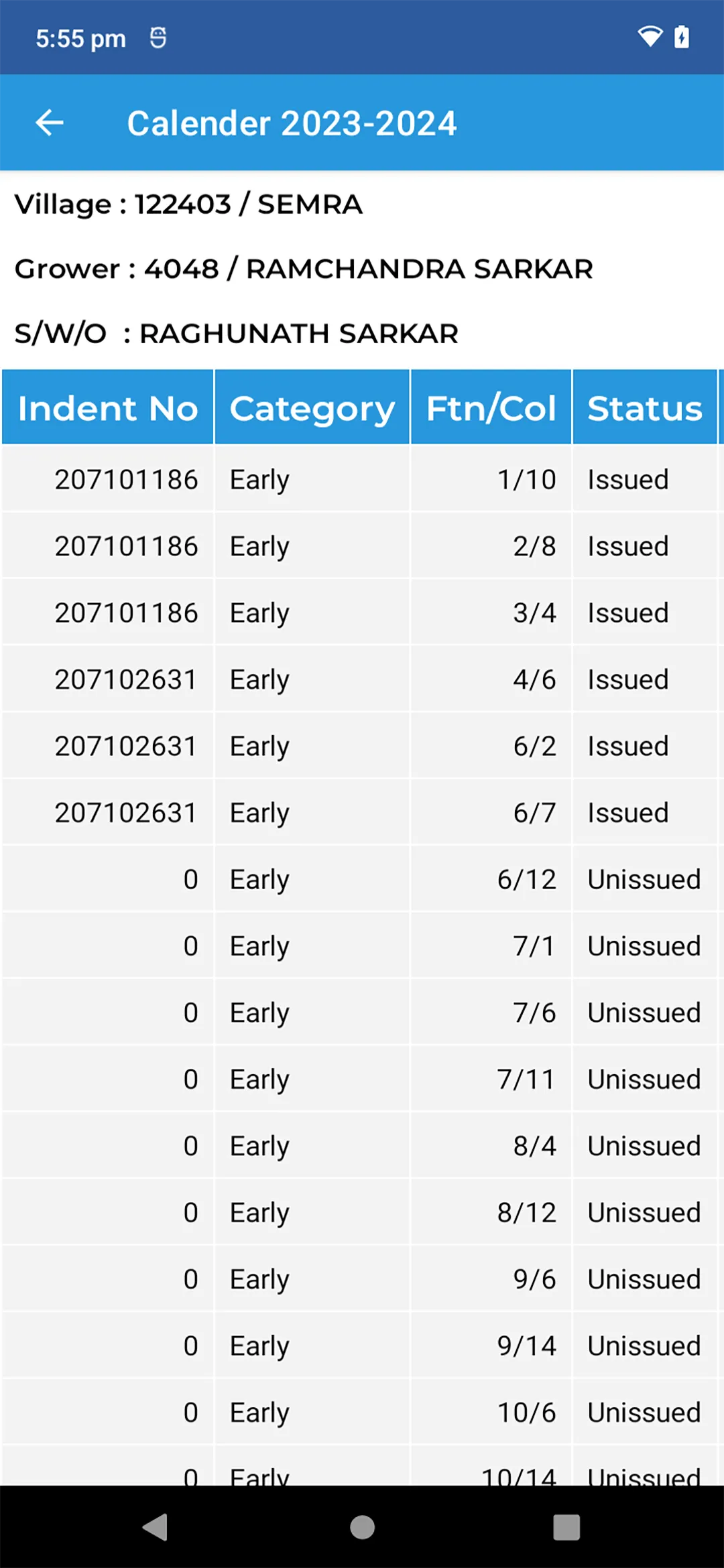724x1568 pixels.
Task: Open the Calender 2023-2024 title
Action: (292, 122)
